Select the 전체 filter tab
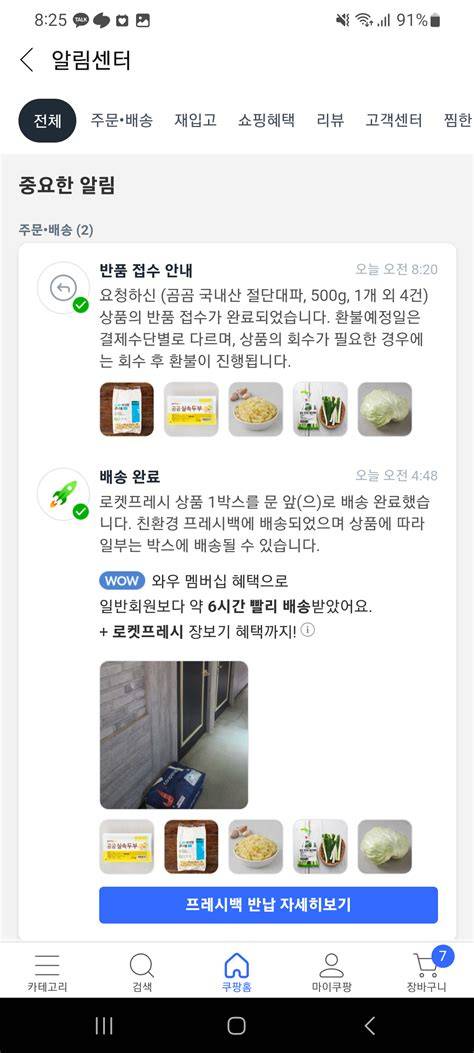Screen dimensions: 474x1053 coord(48,121)
